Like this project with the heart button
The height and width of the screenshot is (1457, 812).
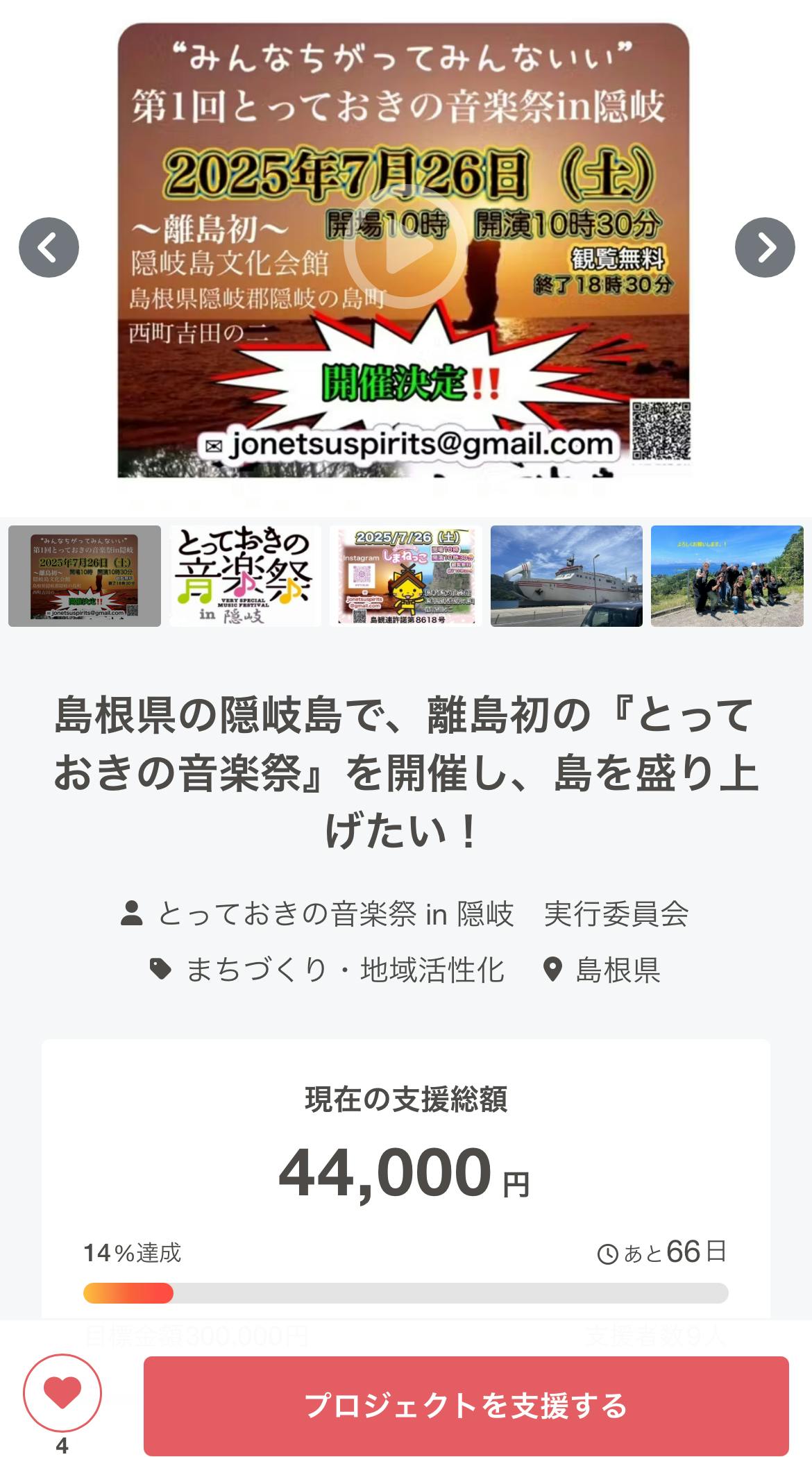62,1392
